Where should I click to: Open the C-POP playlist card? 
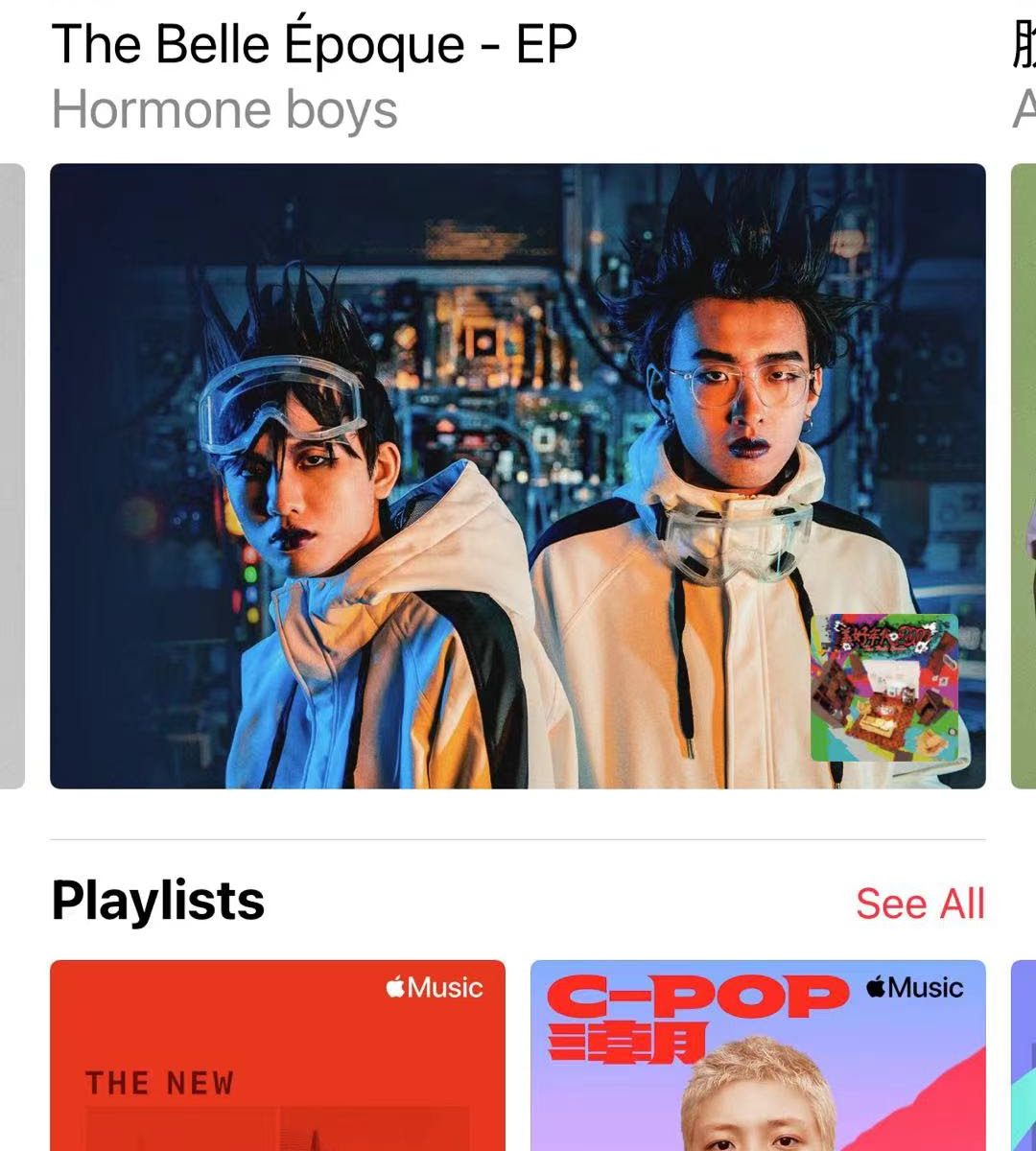pos(758,1055)
